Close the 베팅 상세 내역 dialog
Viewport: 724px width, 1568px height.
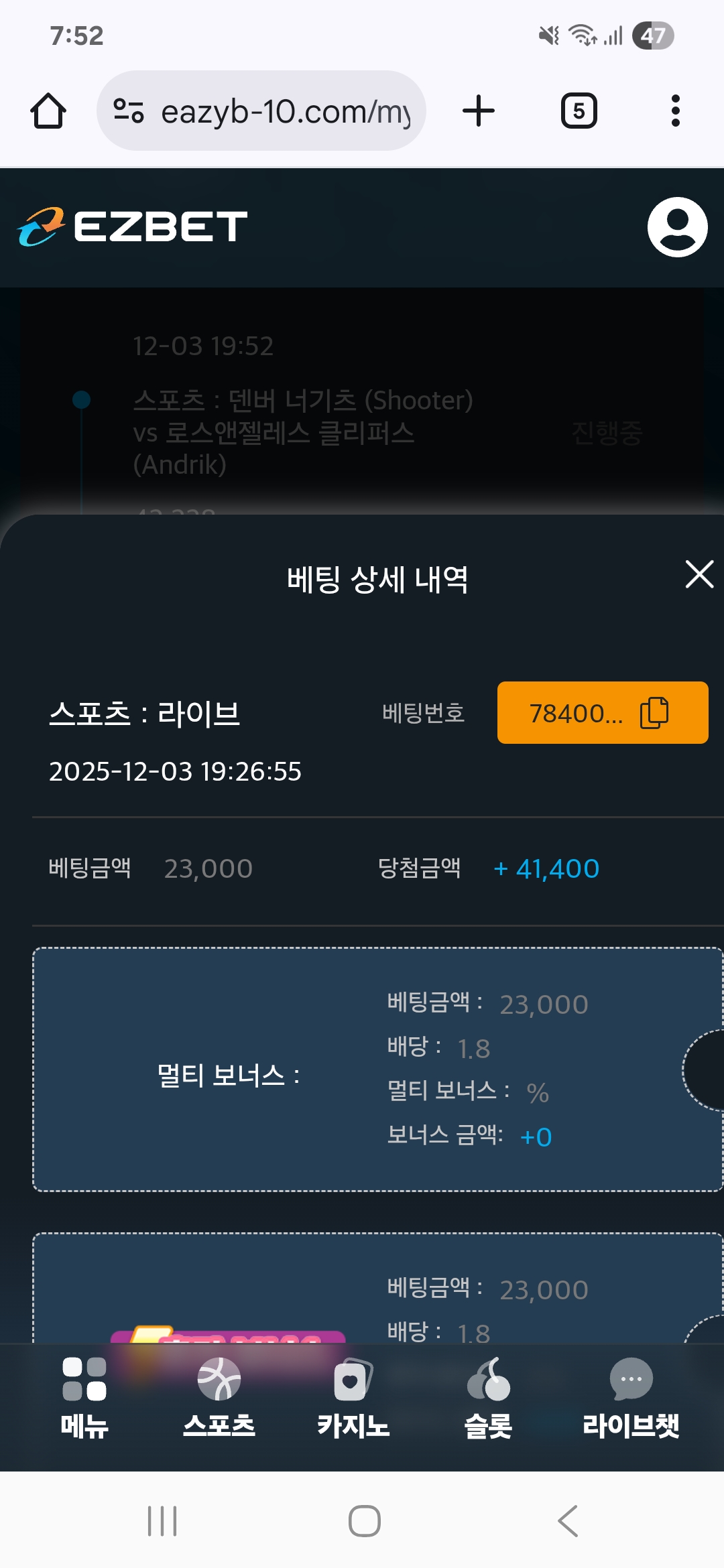(x=699, y=575)
